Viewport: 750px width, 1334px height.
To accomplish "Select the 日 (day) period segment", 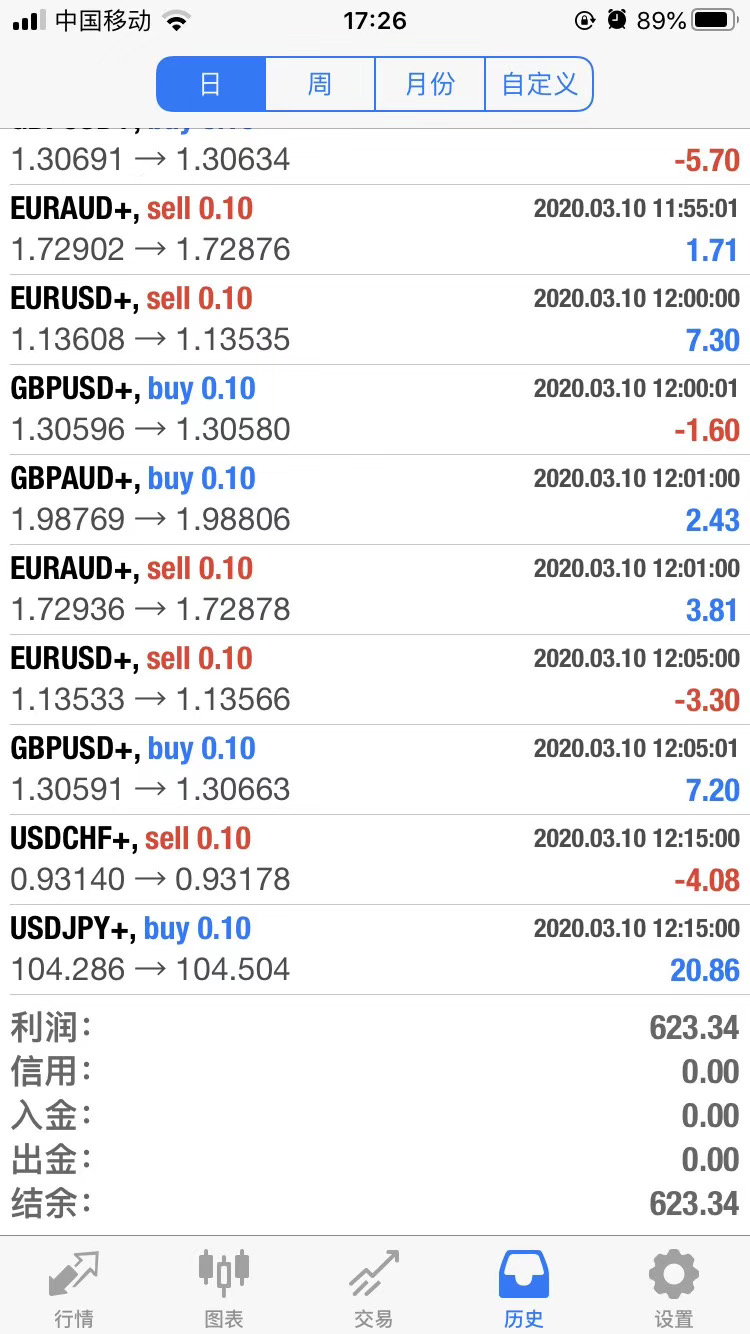I will [211, 84].
